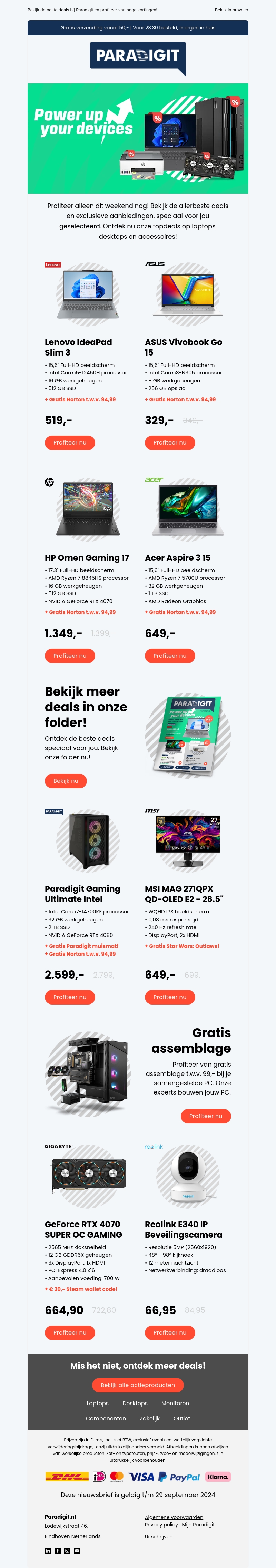This screenshot has height=1568, width=276.
Task: Tap Profiteer nu under Lenovo IdeaPad Slim 3
Action: pos(69,442)
